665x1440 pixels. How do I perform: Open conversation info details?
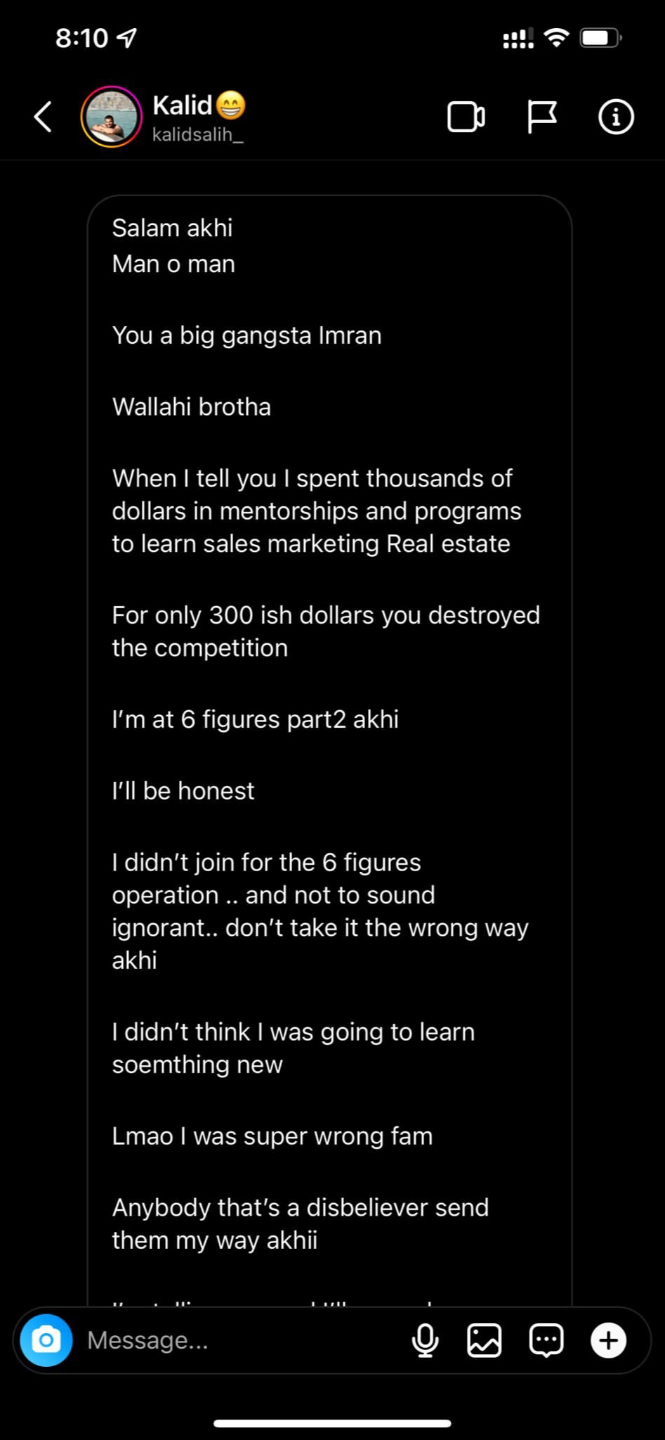(x=616, y=117)
